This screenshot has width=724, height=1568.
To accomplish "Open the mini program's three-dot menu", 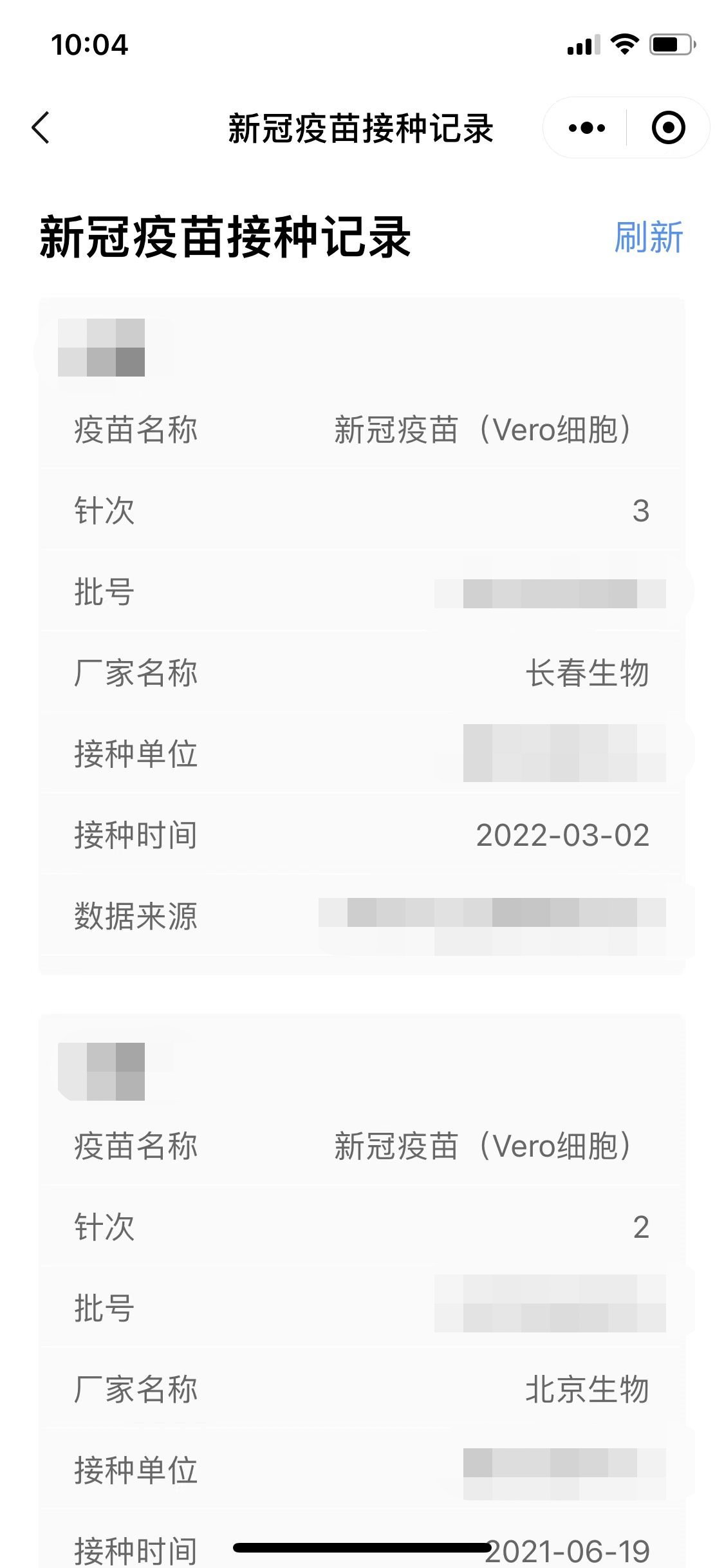I will point(586,128).
